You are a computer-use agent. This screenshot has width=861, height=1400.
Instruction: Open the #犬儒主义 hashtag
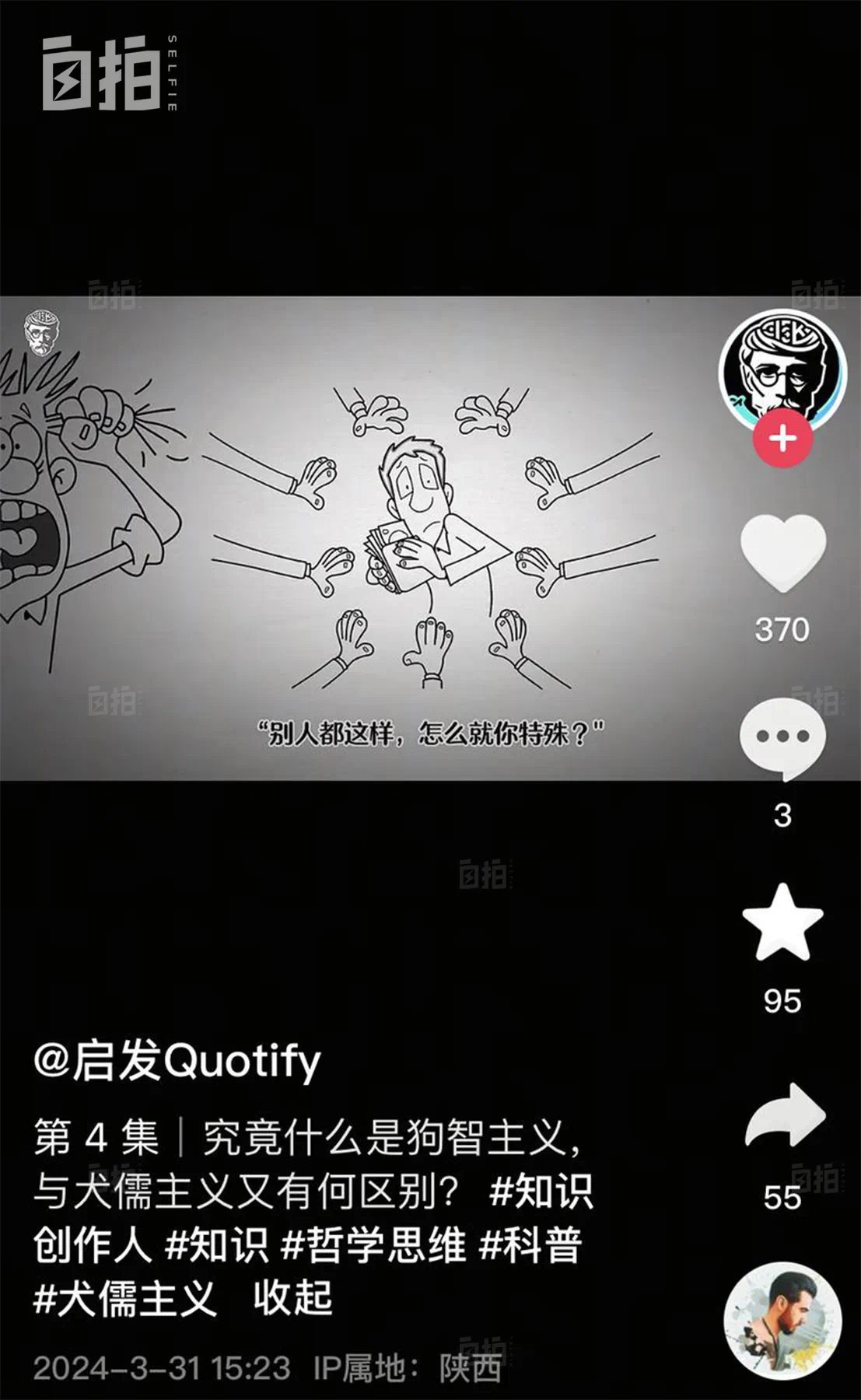[x=125, y=1298]
